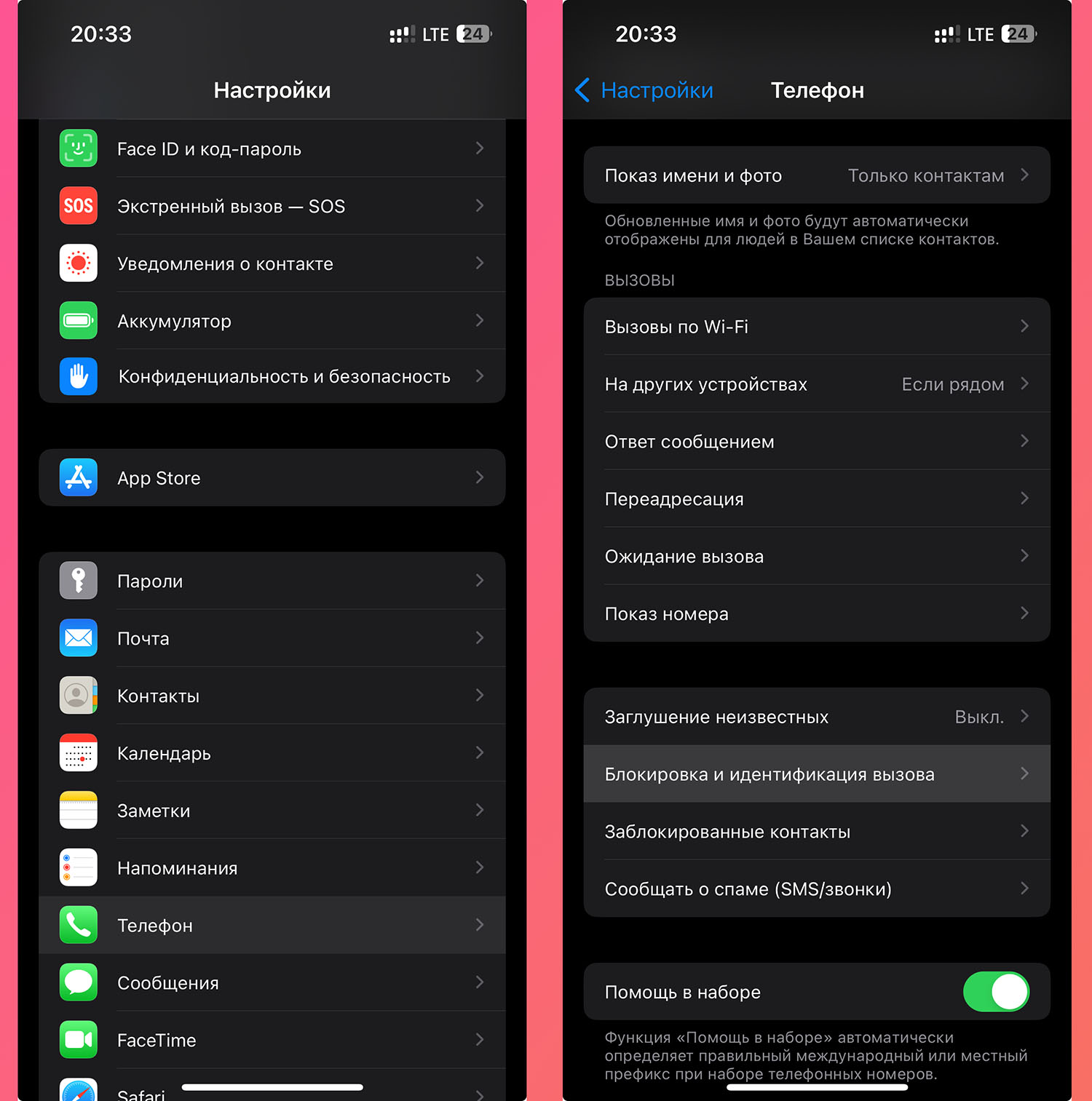1092x1101 pixels.
Task: Open Переадресация settings
Action: tap(817, 499)
